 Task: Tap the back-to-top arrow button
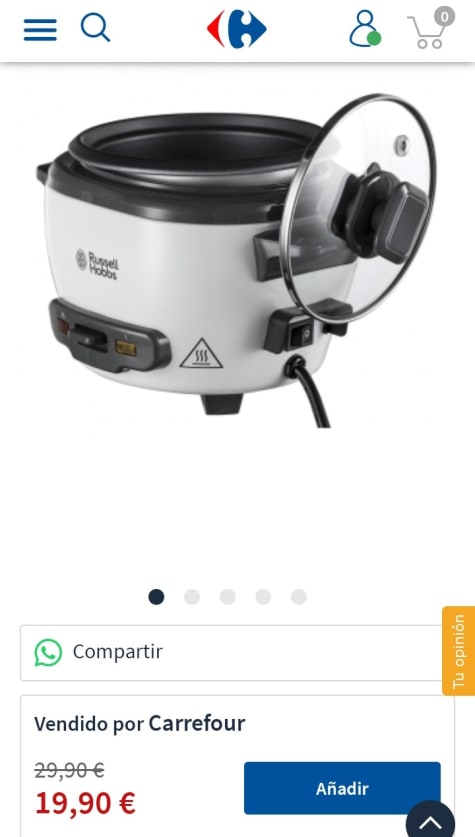click(430, 823)
